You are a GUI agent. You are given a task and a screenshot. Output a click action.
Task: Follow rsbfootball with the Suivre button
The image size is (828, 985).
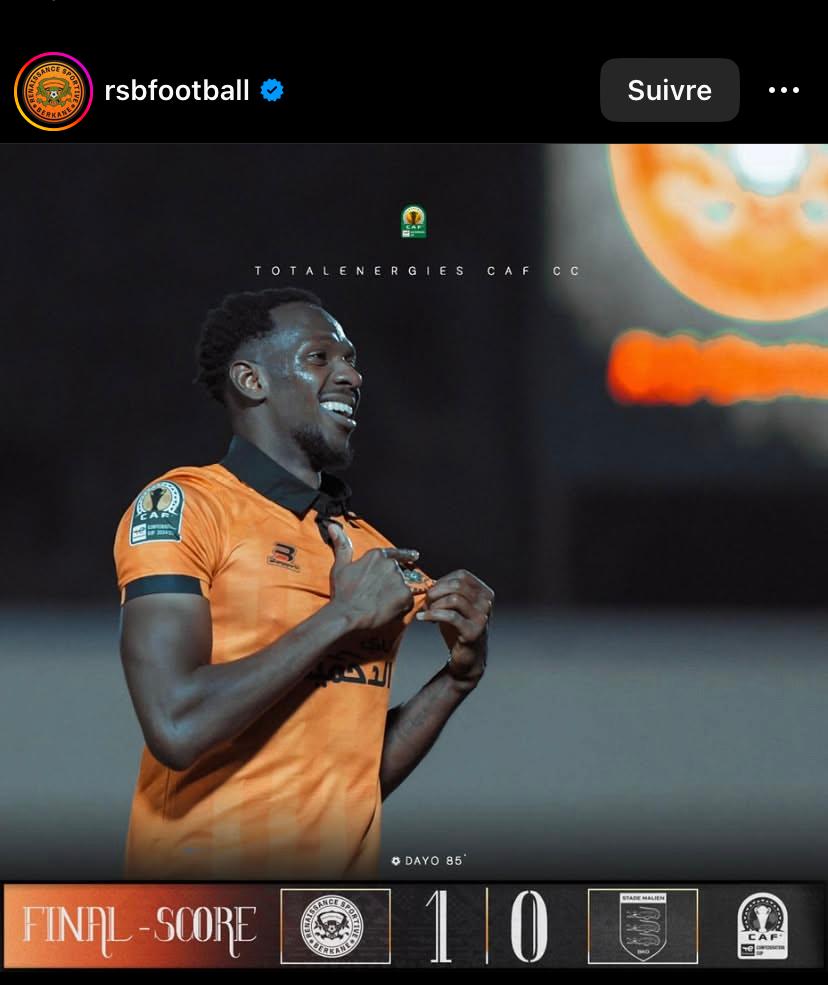coord(669,90)
